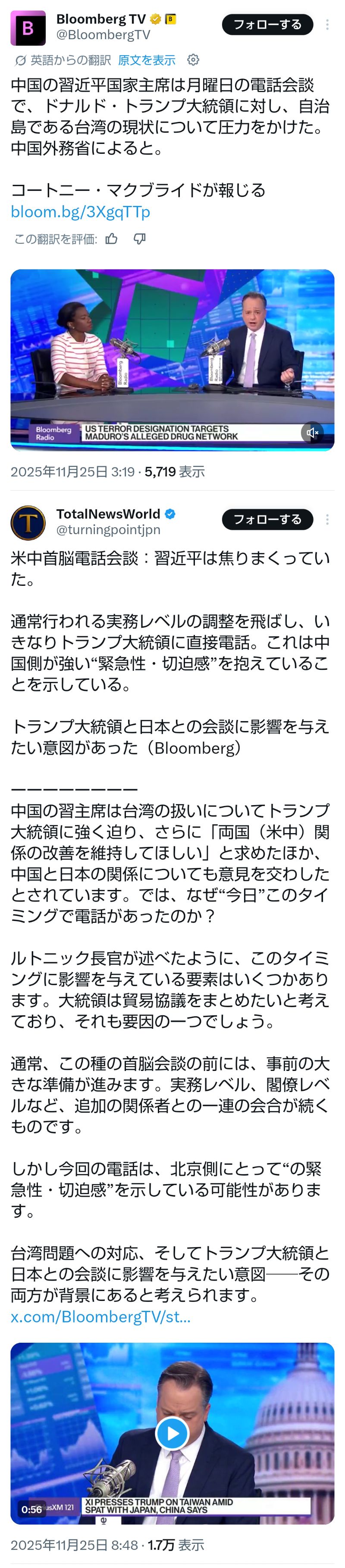Unmute the Bloomberg Radio video

(312, 432)
